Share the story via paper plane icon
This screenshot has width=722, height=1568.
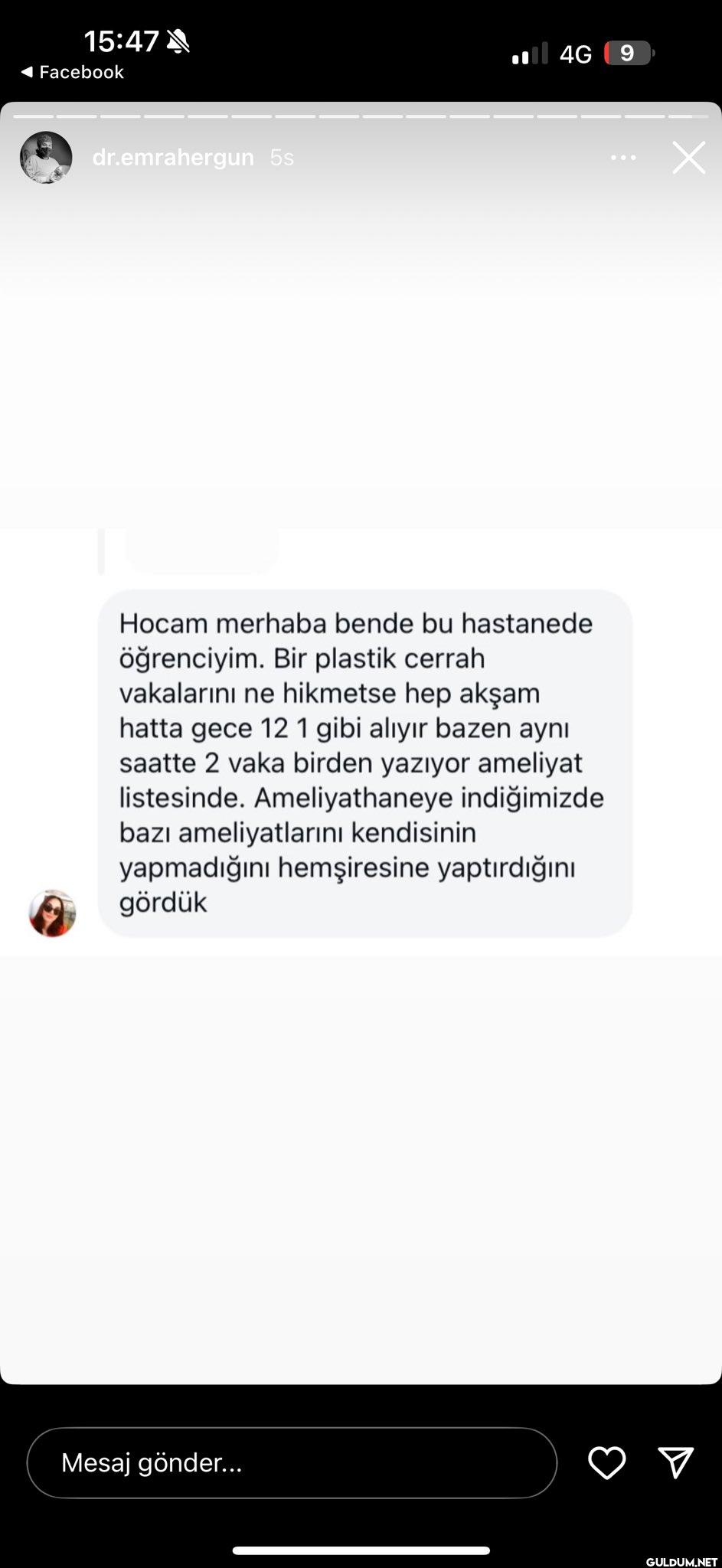tap(675, 1462)
